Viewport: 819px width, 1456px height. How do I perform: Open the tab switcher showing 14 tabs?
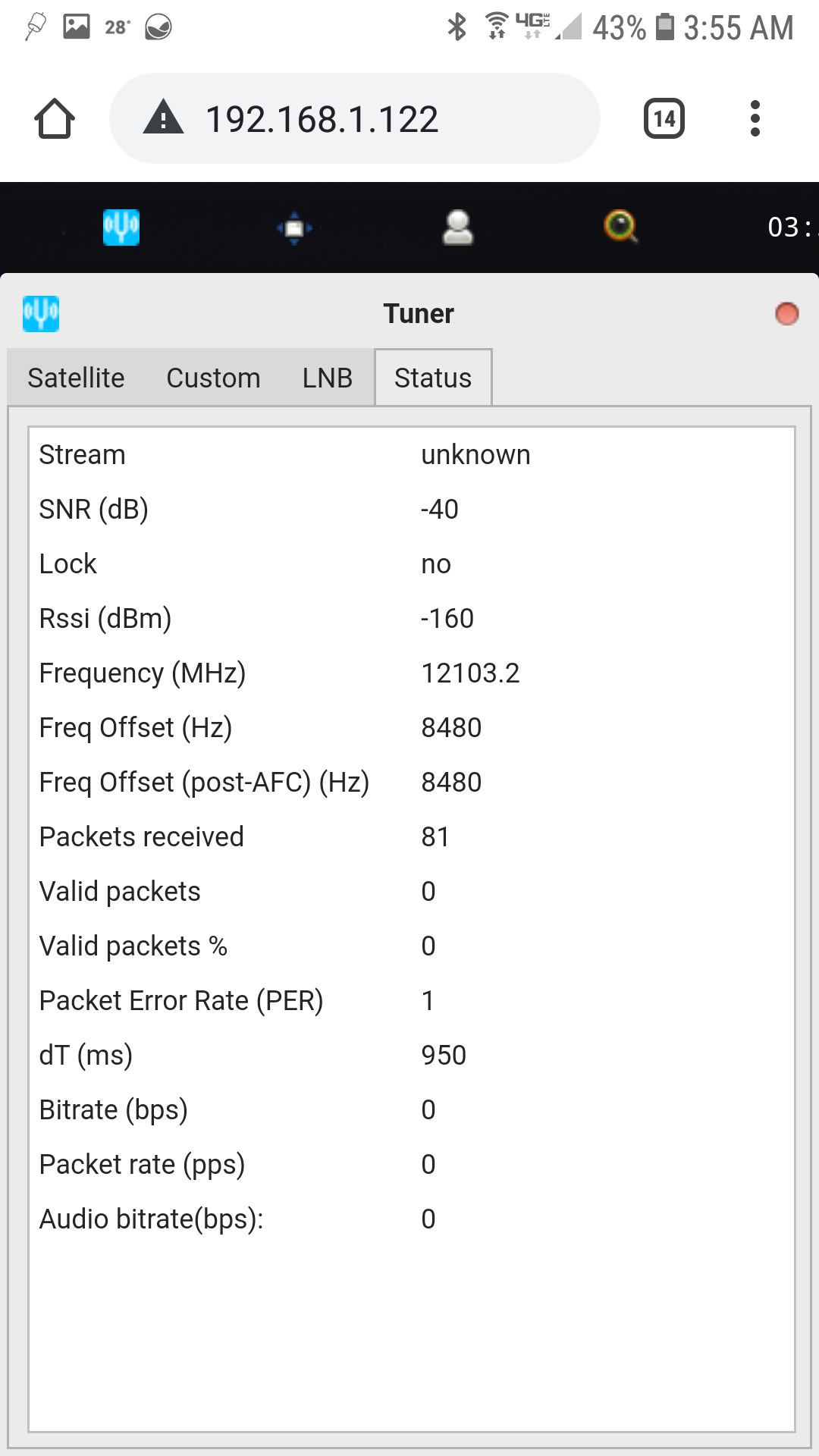point(664,119)
